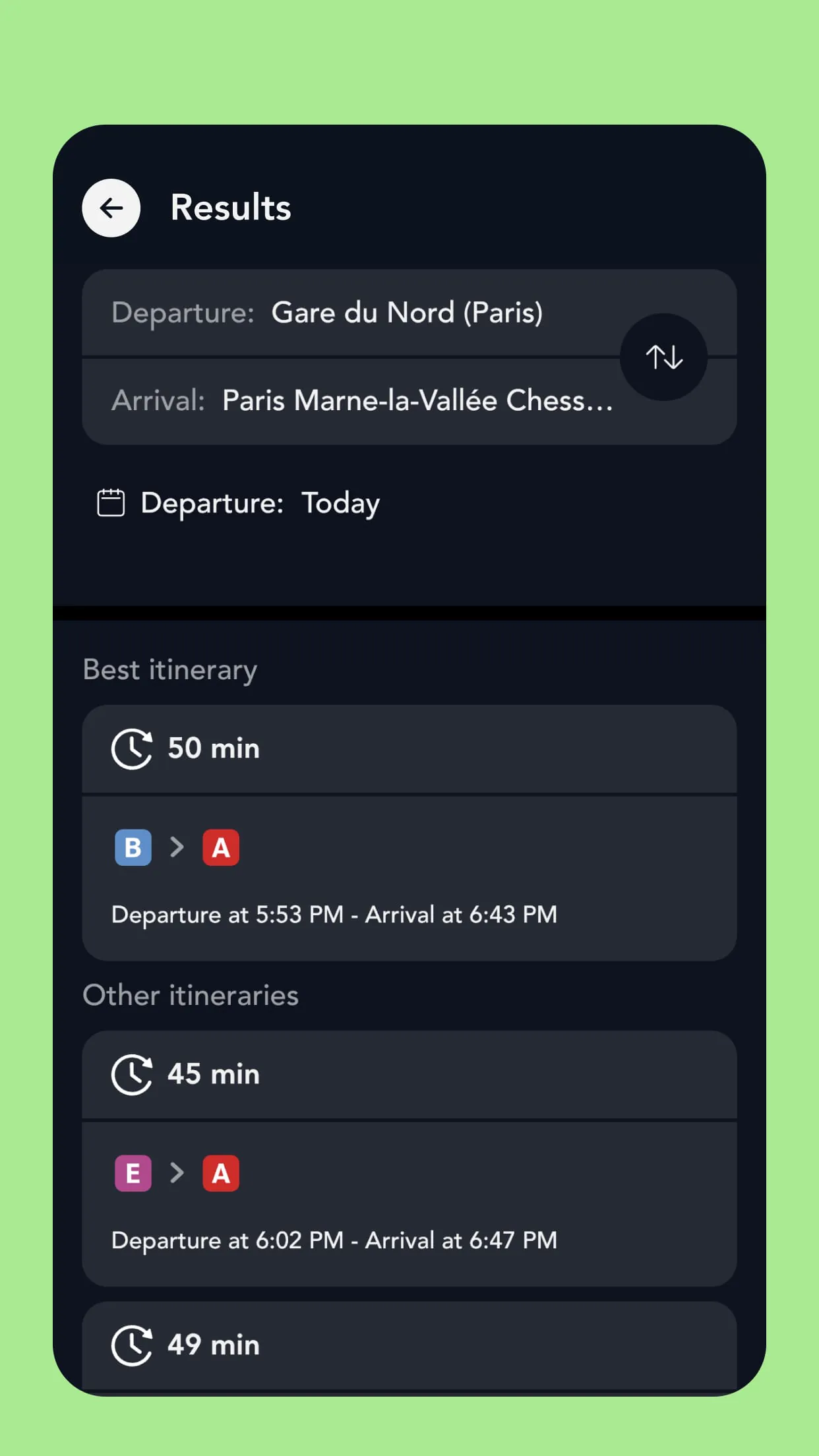Screen dimensions: 819x1456
Task: Click the calendar icon next to Departure Today
Action: [111, 502]
